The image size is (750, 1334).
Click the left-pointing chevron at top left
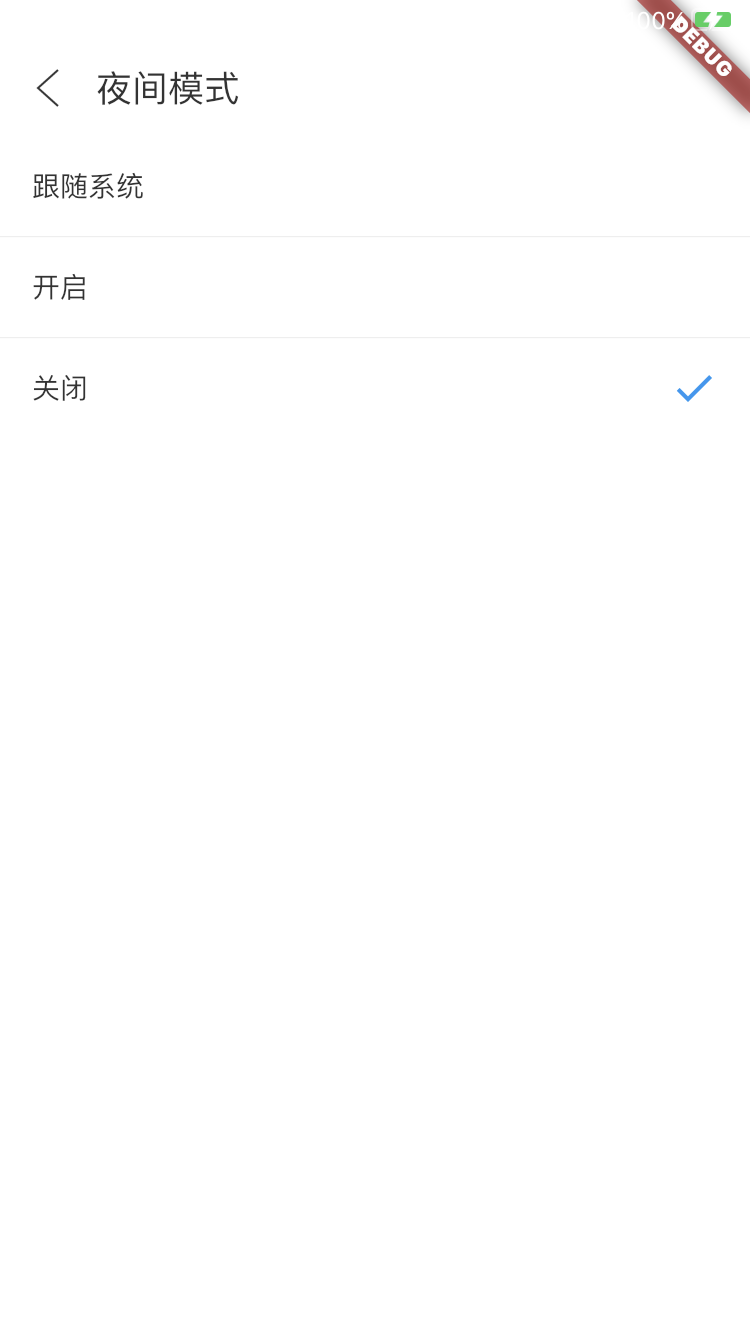pyautogui.click(x=47, y=88)
